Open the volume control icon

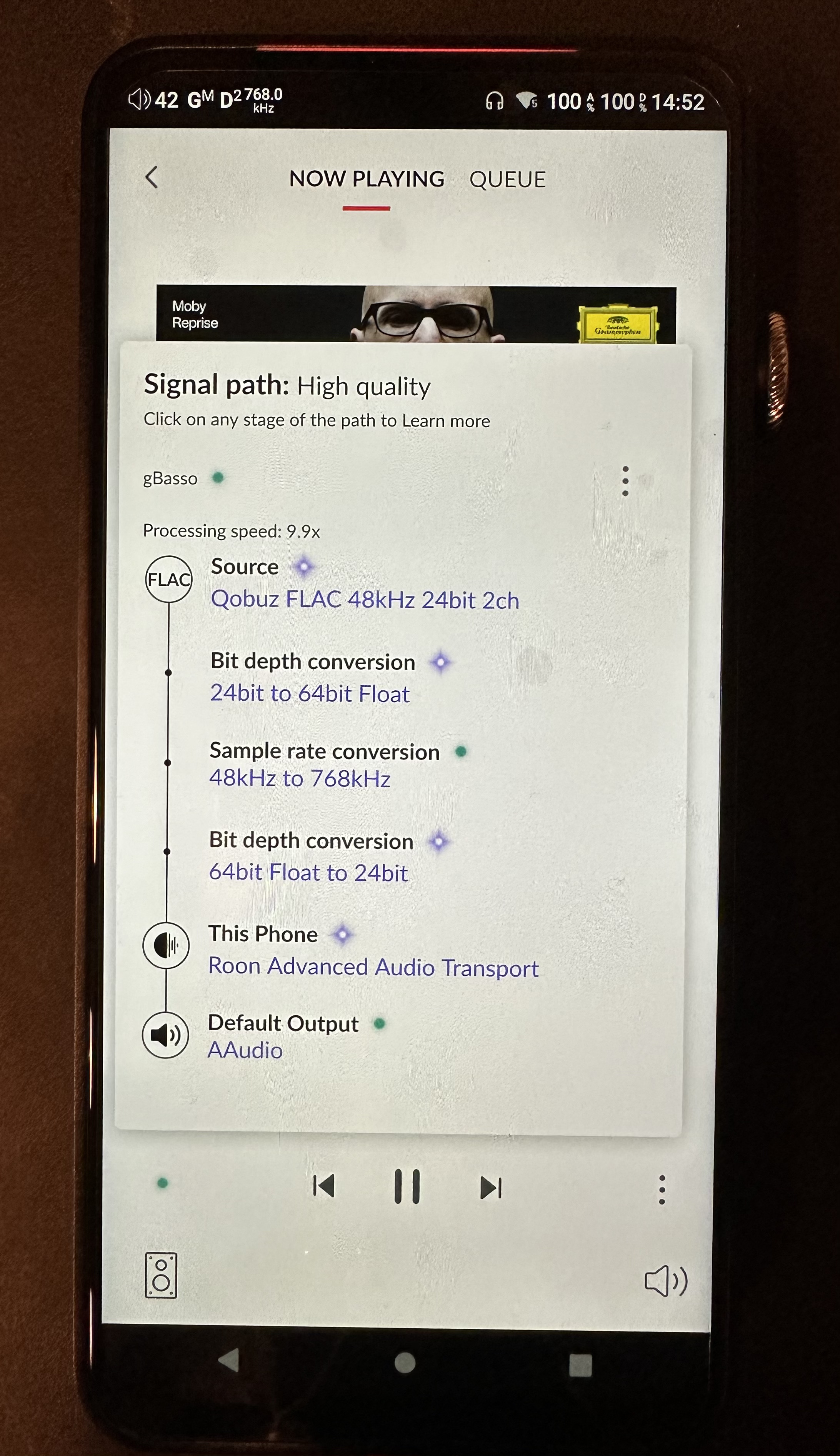click(666, 1281)
